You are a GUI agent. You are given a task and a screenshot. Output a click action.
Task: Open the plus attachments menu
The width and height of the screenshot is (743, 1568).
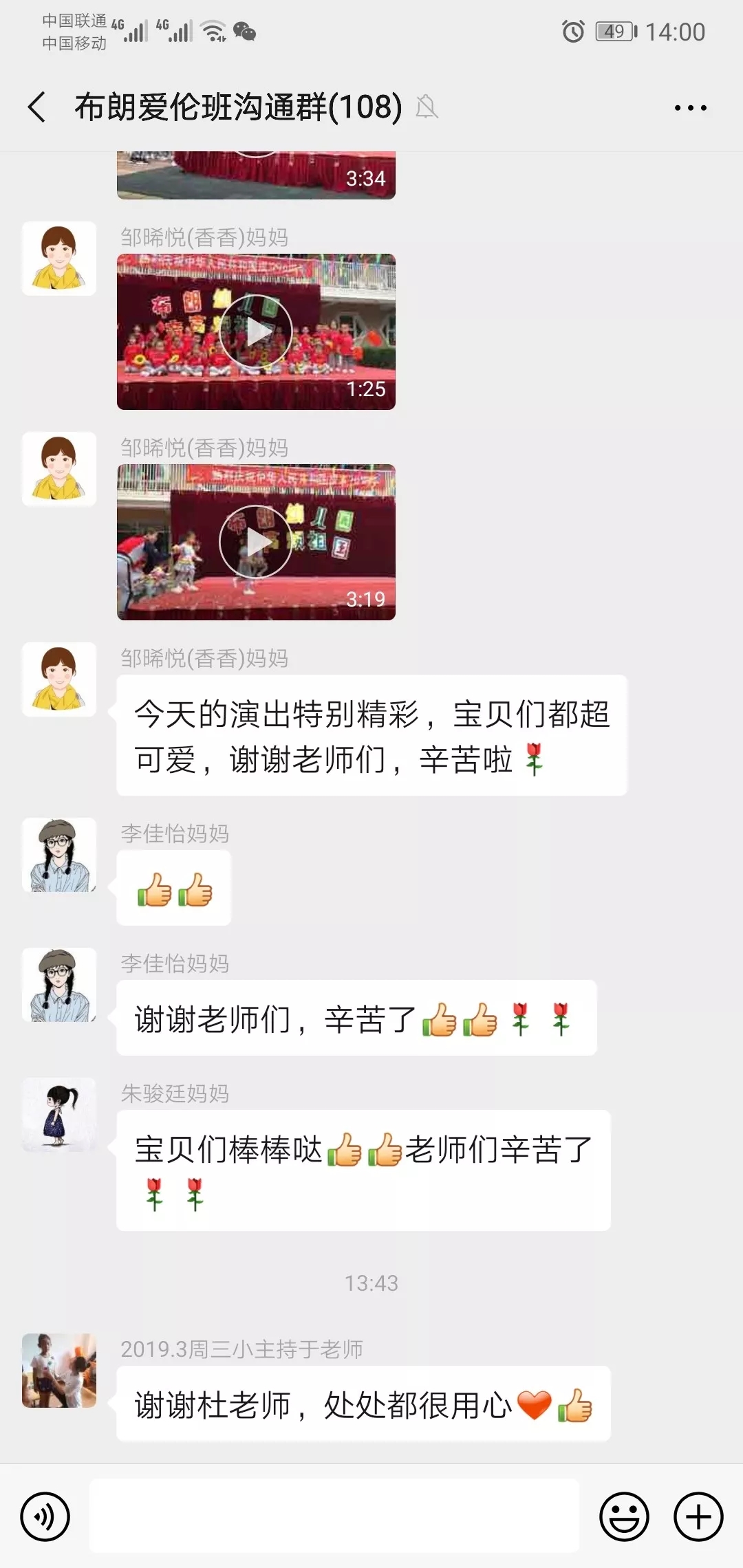point(698,1516)
